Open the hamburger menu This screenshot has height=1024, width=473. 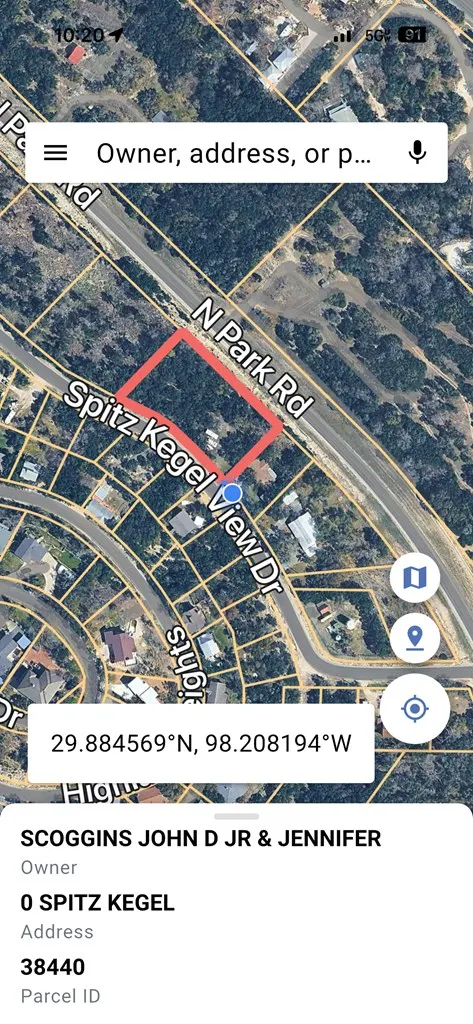point(56,153)
